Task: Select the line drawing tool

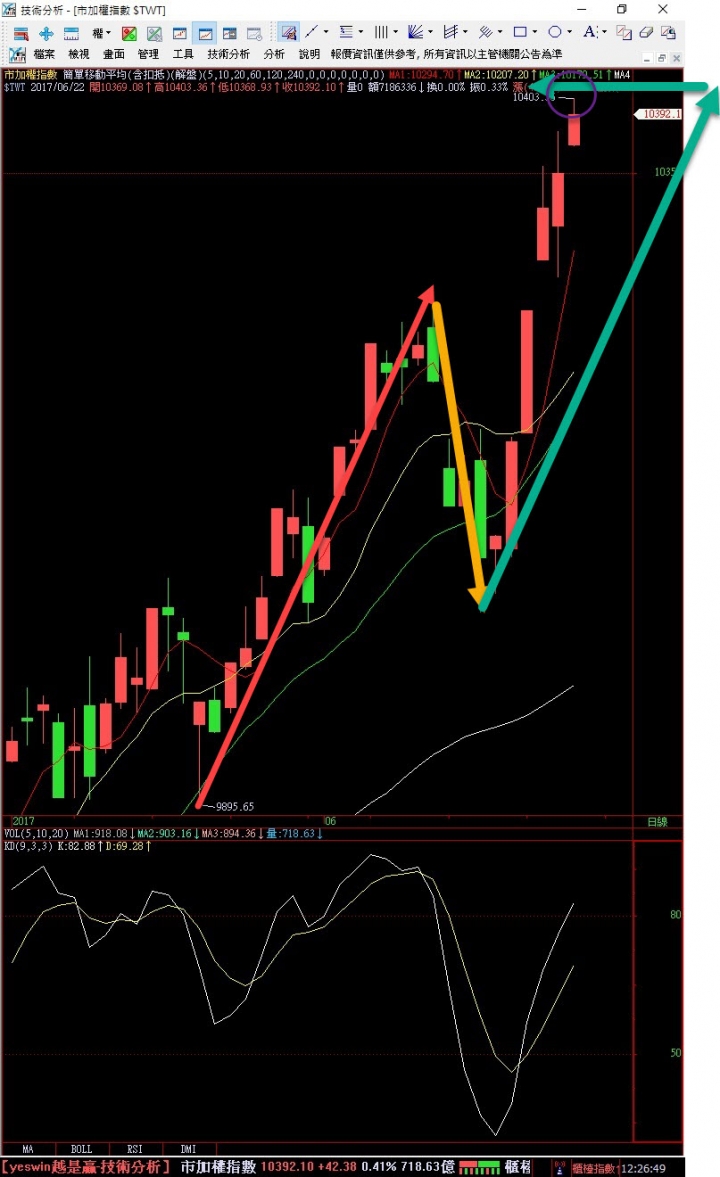Action: tap(312, 32)
